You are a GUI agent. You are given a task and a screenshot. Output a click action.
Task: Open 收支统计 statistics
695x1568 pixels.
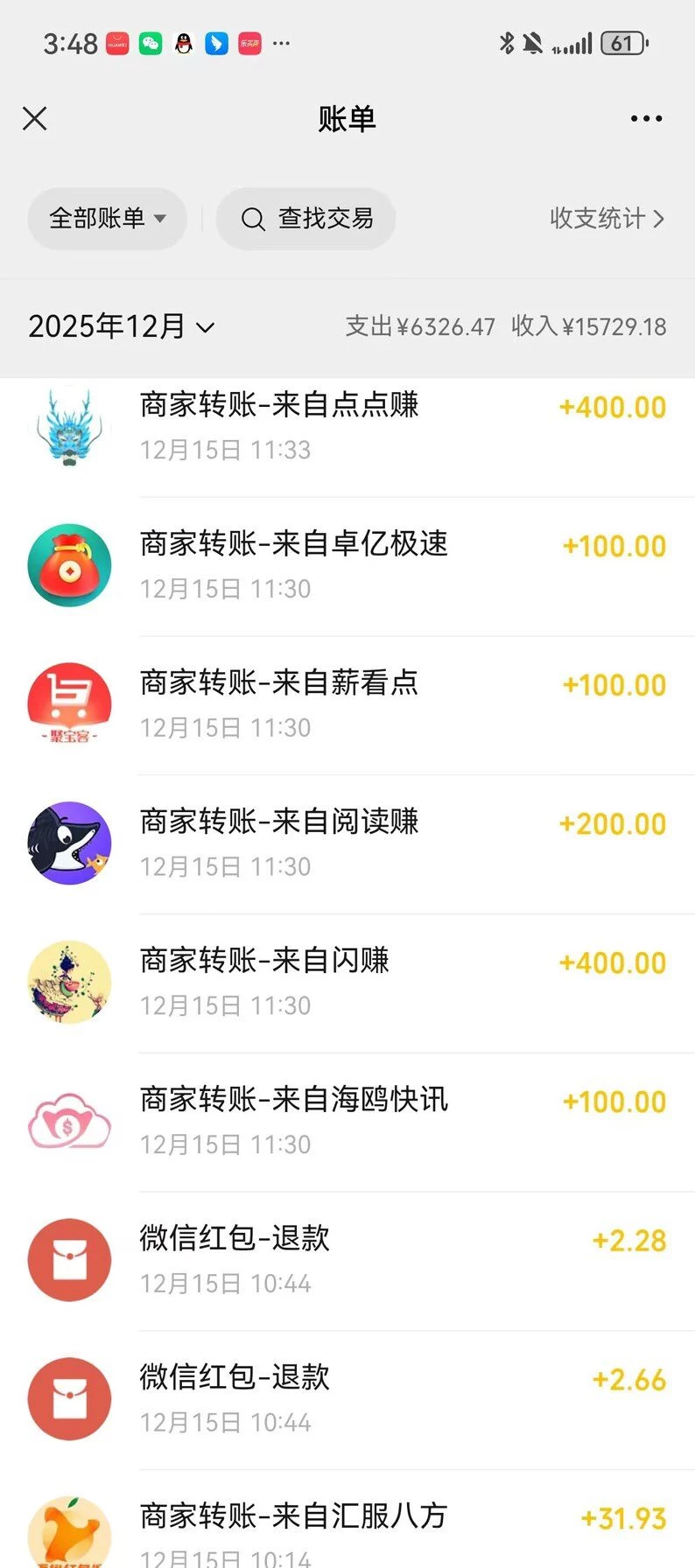point(607,218)
